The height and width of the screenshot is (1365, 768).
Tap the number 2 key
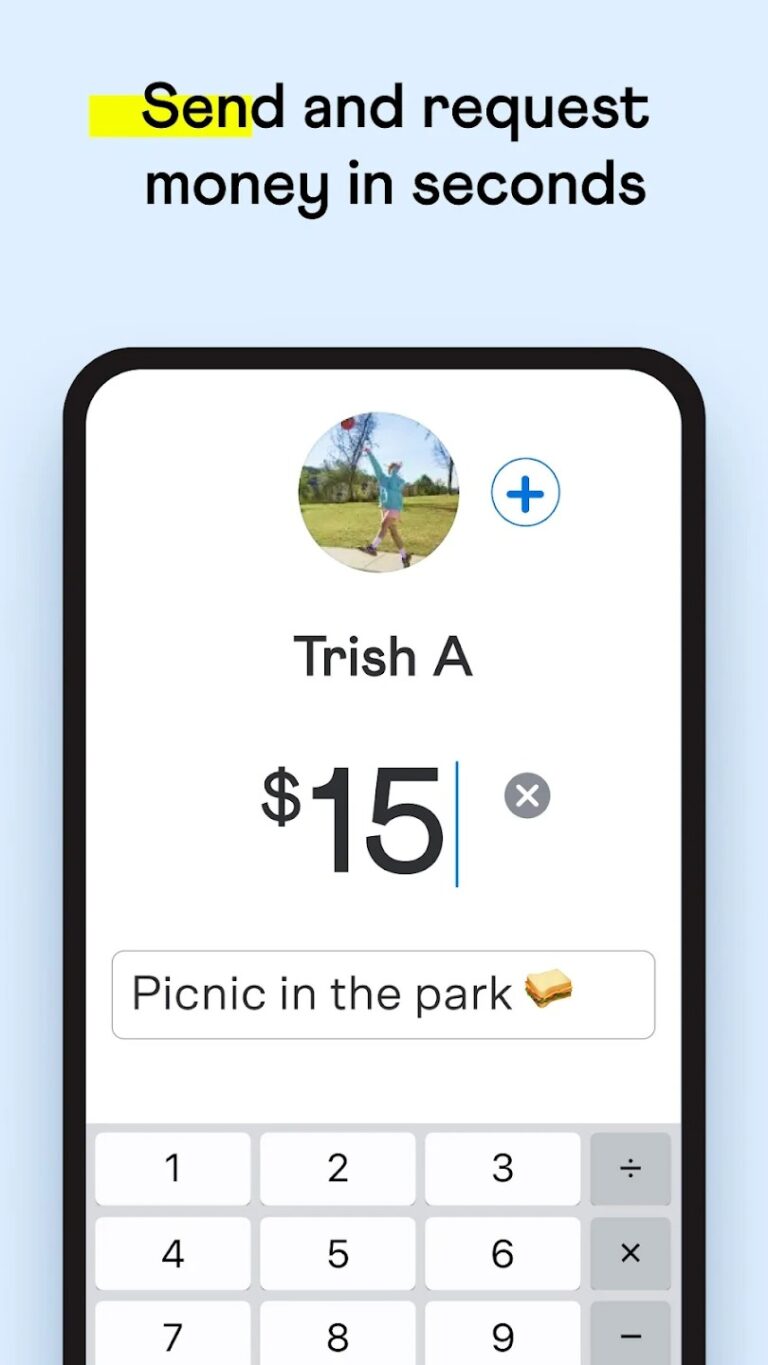338,1168
